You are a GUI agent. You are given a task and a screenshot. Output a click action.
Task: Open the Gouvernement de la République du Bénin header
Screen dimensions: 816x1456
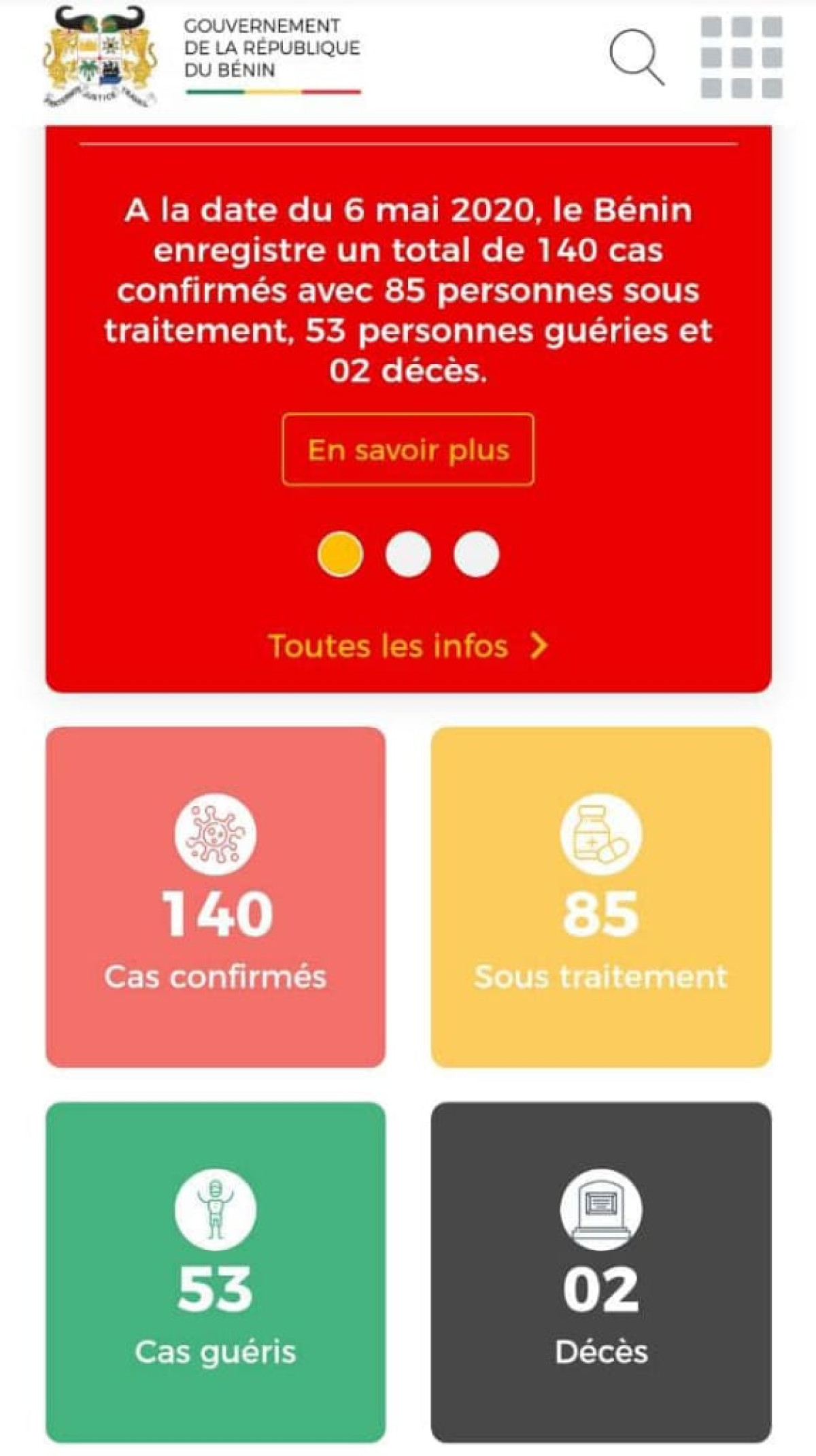271,49
